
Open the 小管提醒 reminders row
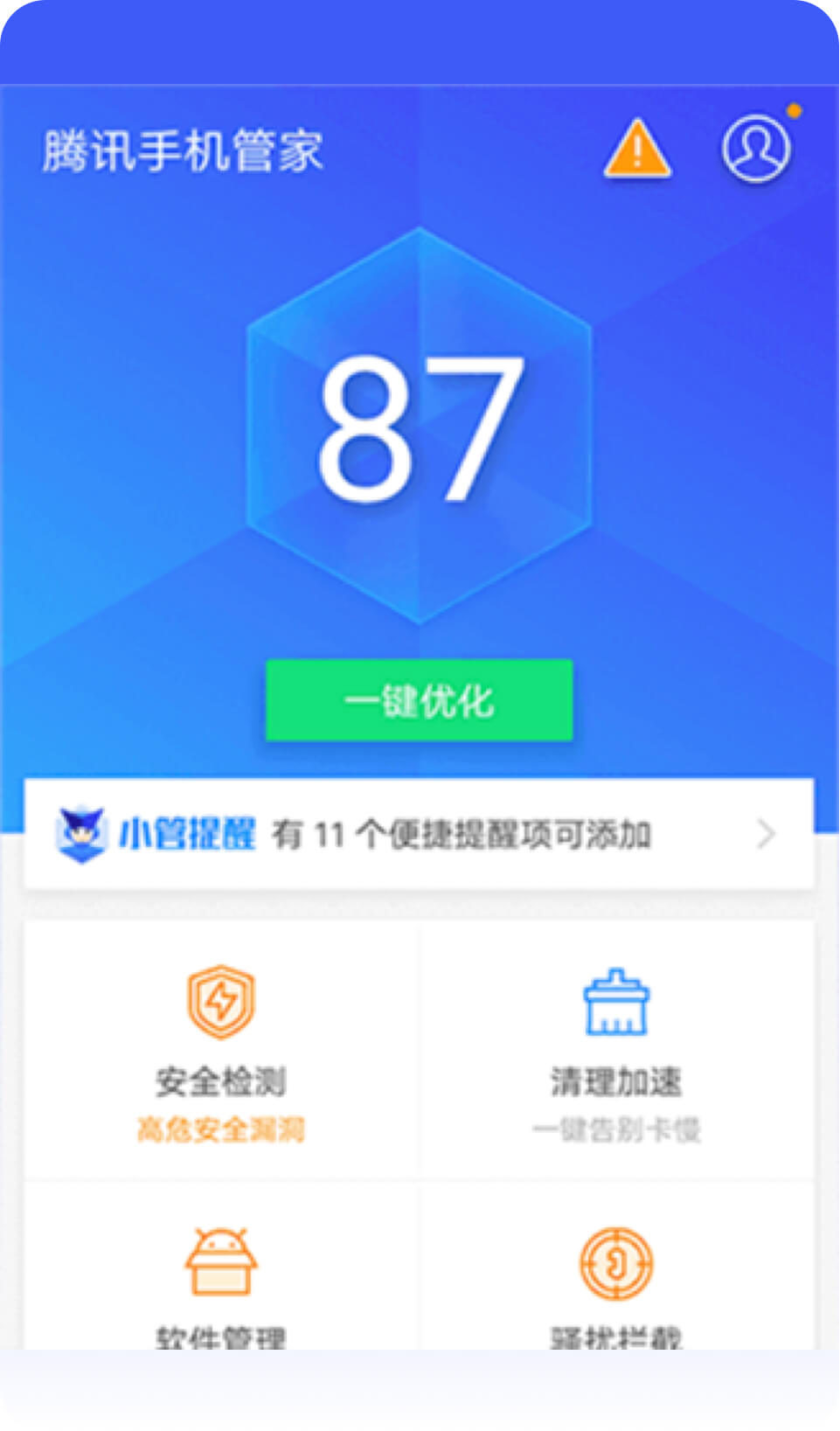[x=419, y=834]
